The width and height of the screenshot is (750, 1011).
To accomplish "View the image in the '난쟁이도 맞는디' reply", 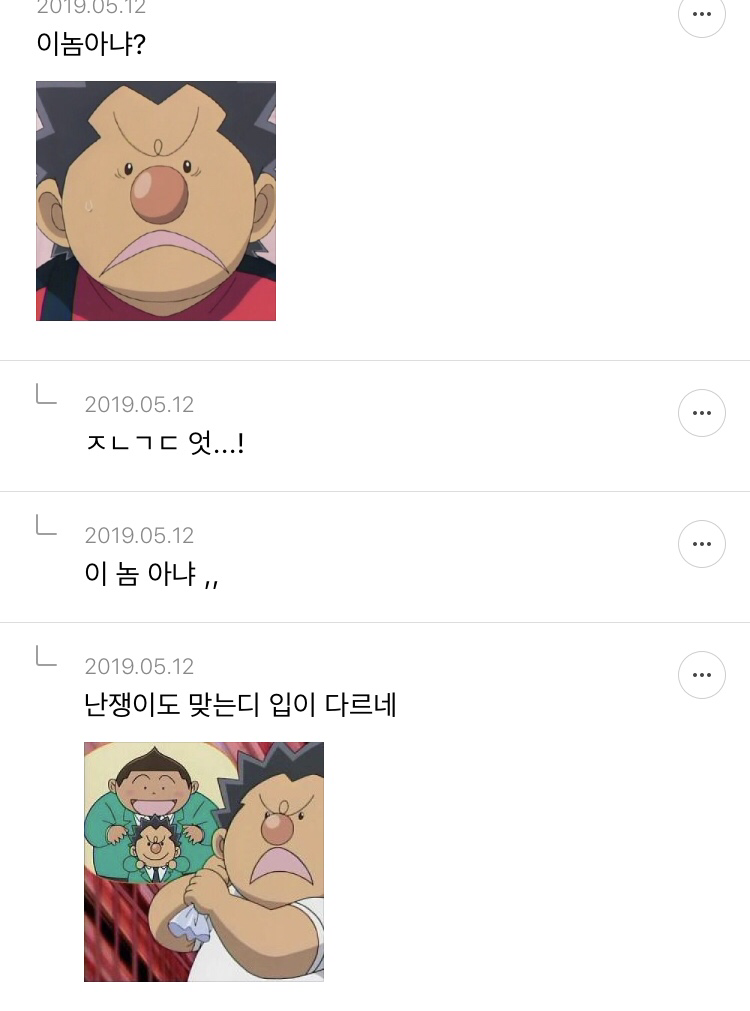I will [x=204, y=861].
